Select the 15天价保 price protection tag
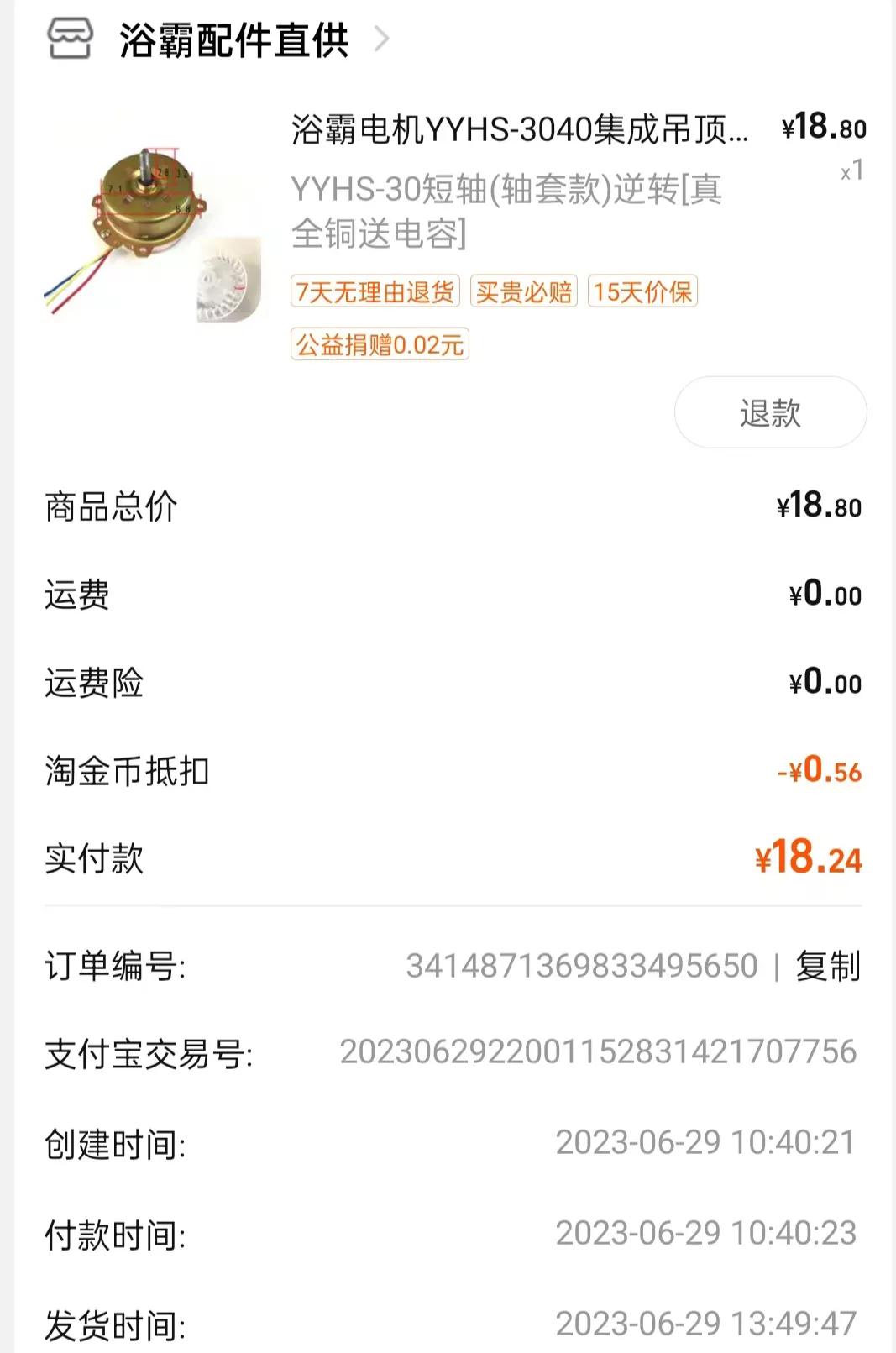The width and height of the screenshot is (896, 1353). point(644,293)
